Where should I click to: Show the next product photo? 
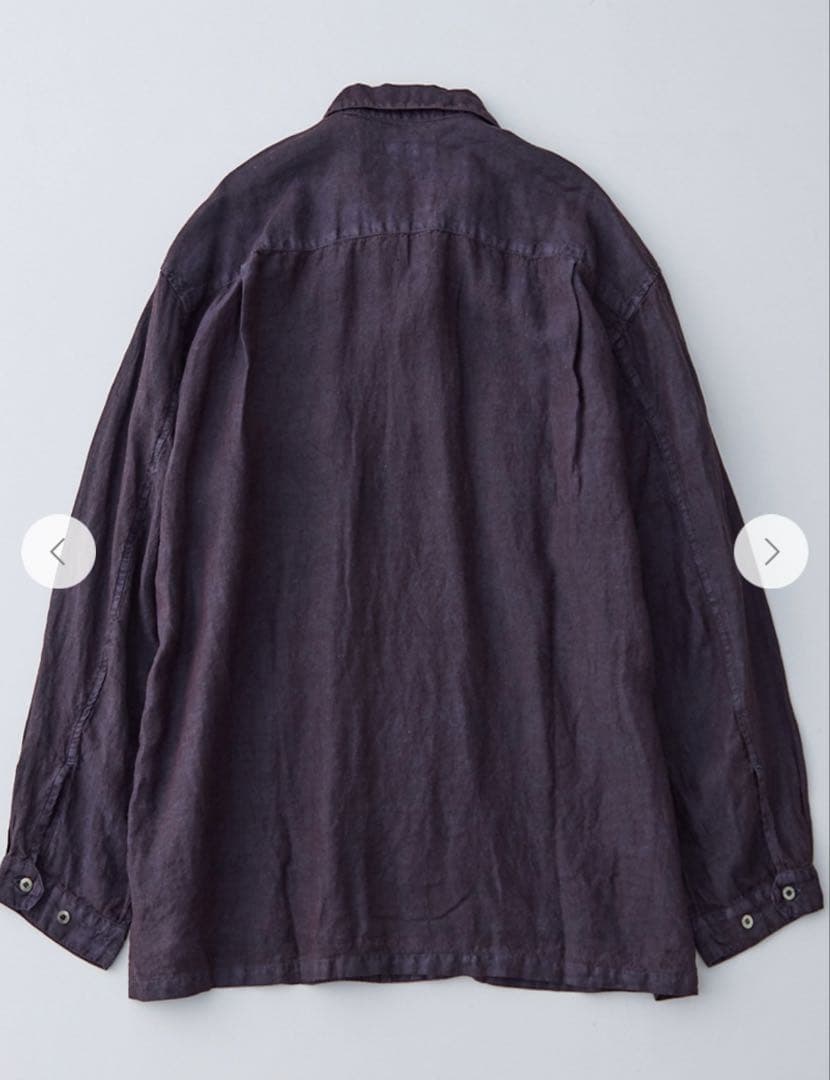[771, 551]
